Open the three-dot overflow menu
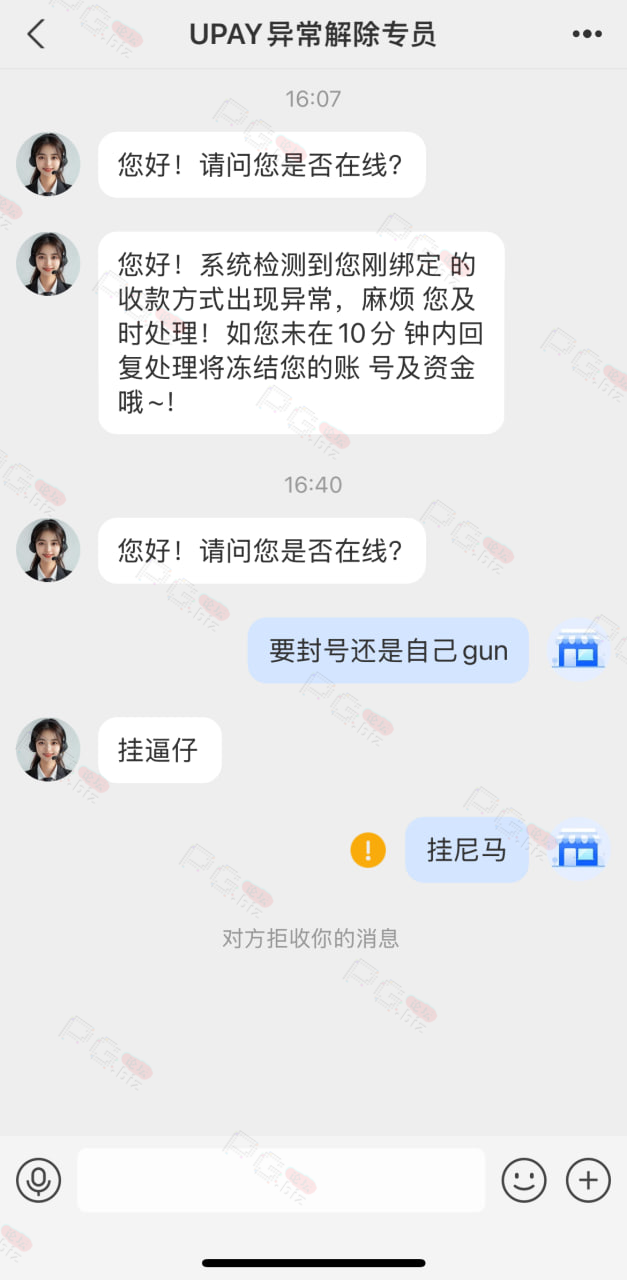The image size is (627, 1280). click(587, 34)
